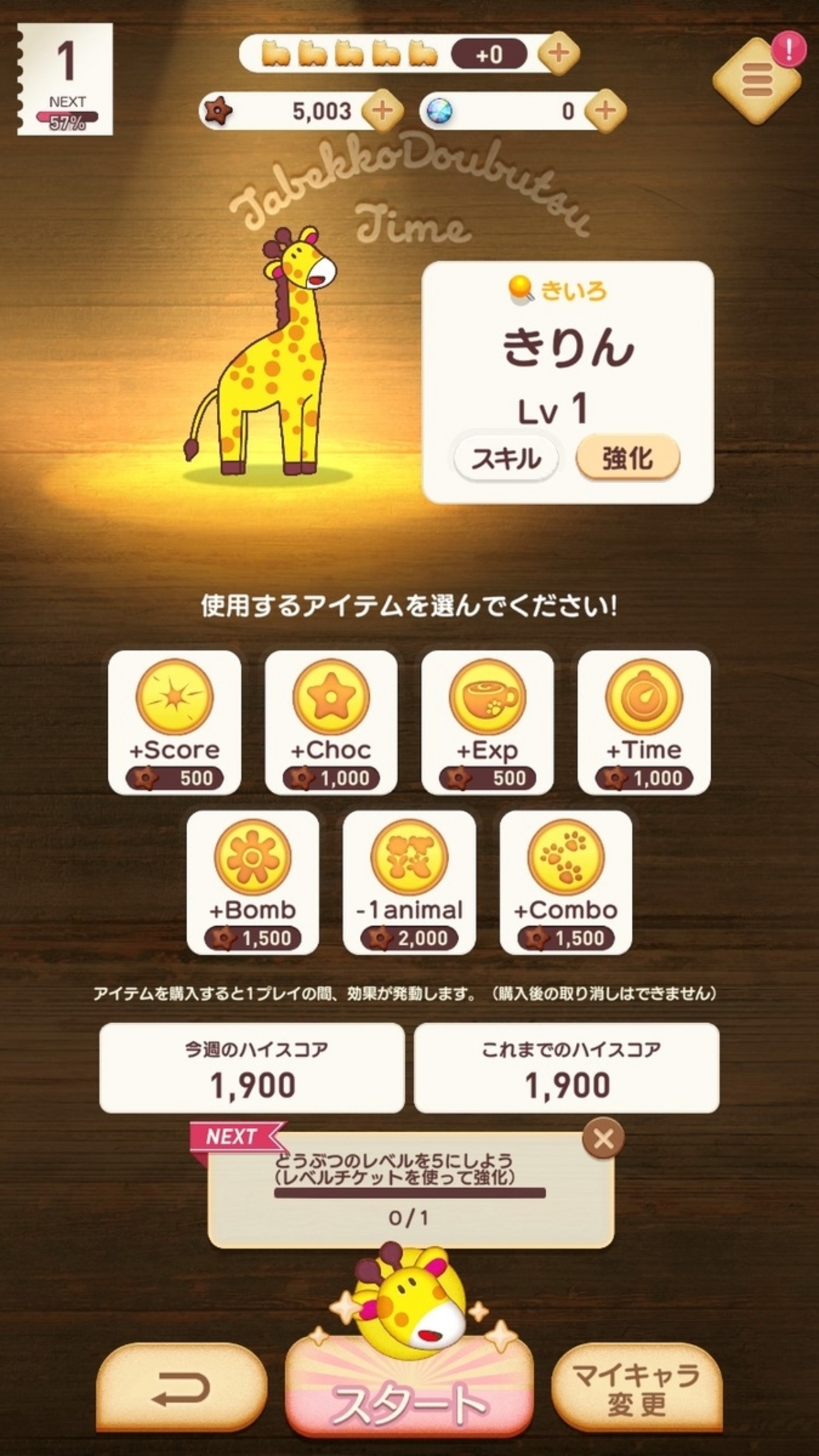Select the -1animal item coin
Screen dimensions: 819x1456
[410, 860]
